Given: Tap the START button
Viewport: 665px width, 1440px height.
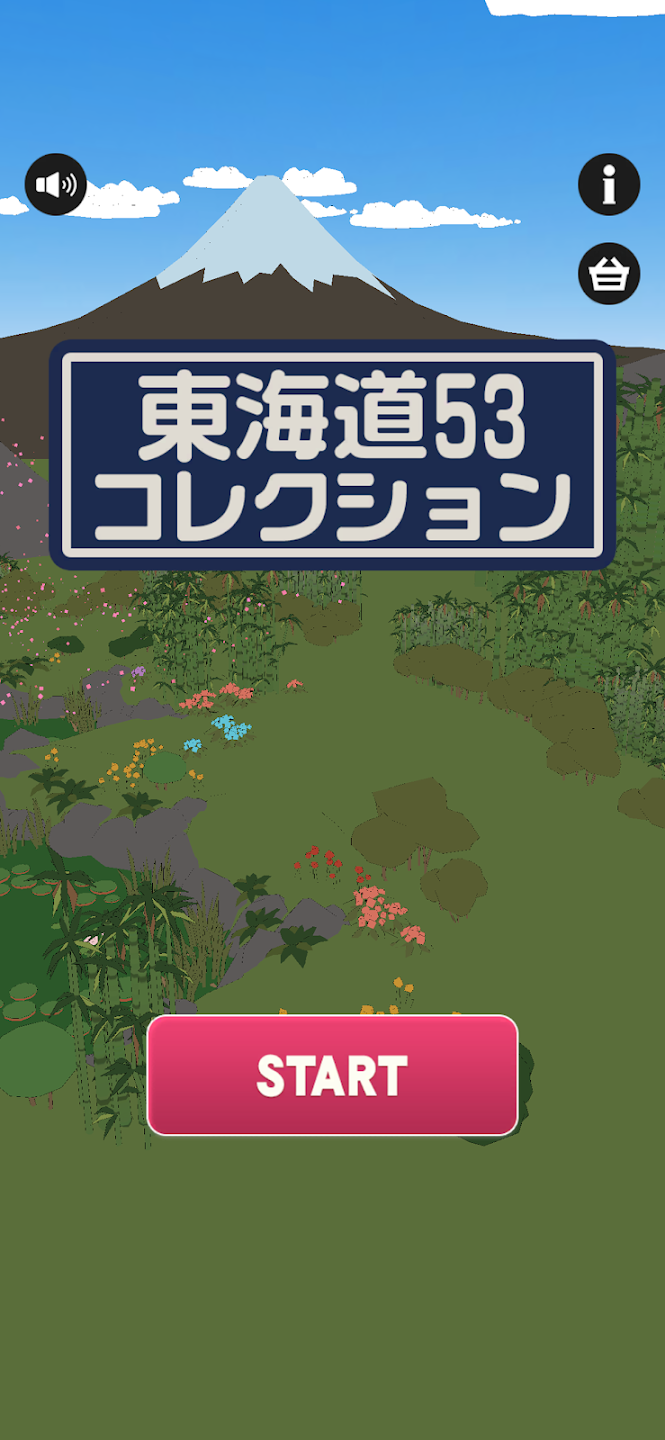Looking at the screenshot, I should [x=332, y=1075].
